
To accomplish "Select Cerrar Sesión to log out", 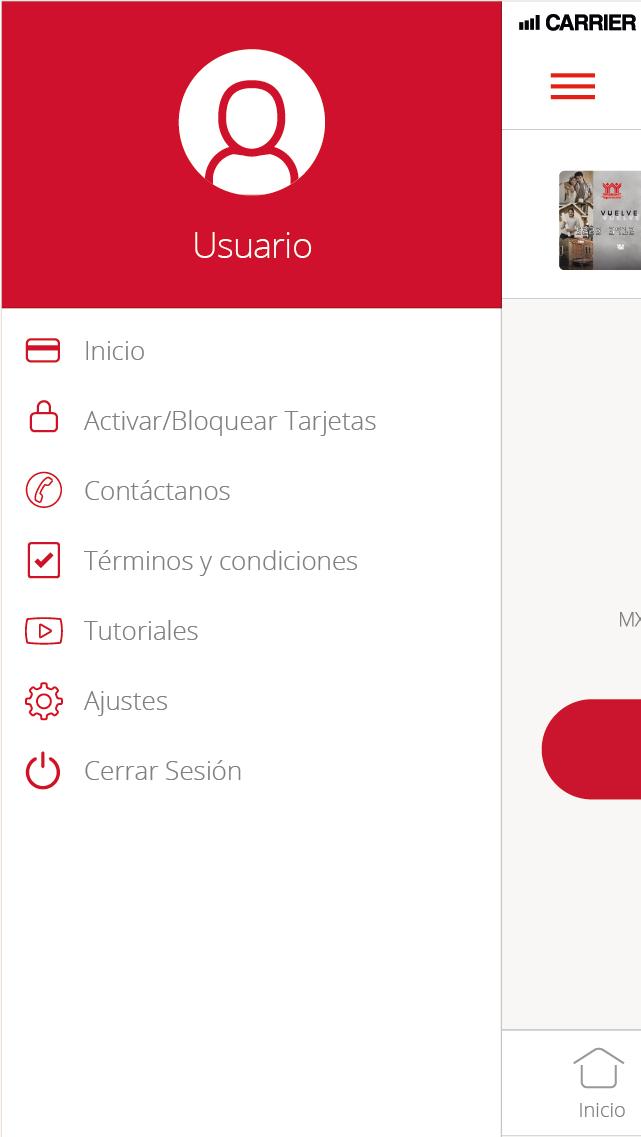I will coord(162,771).
